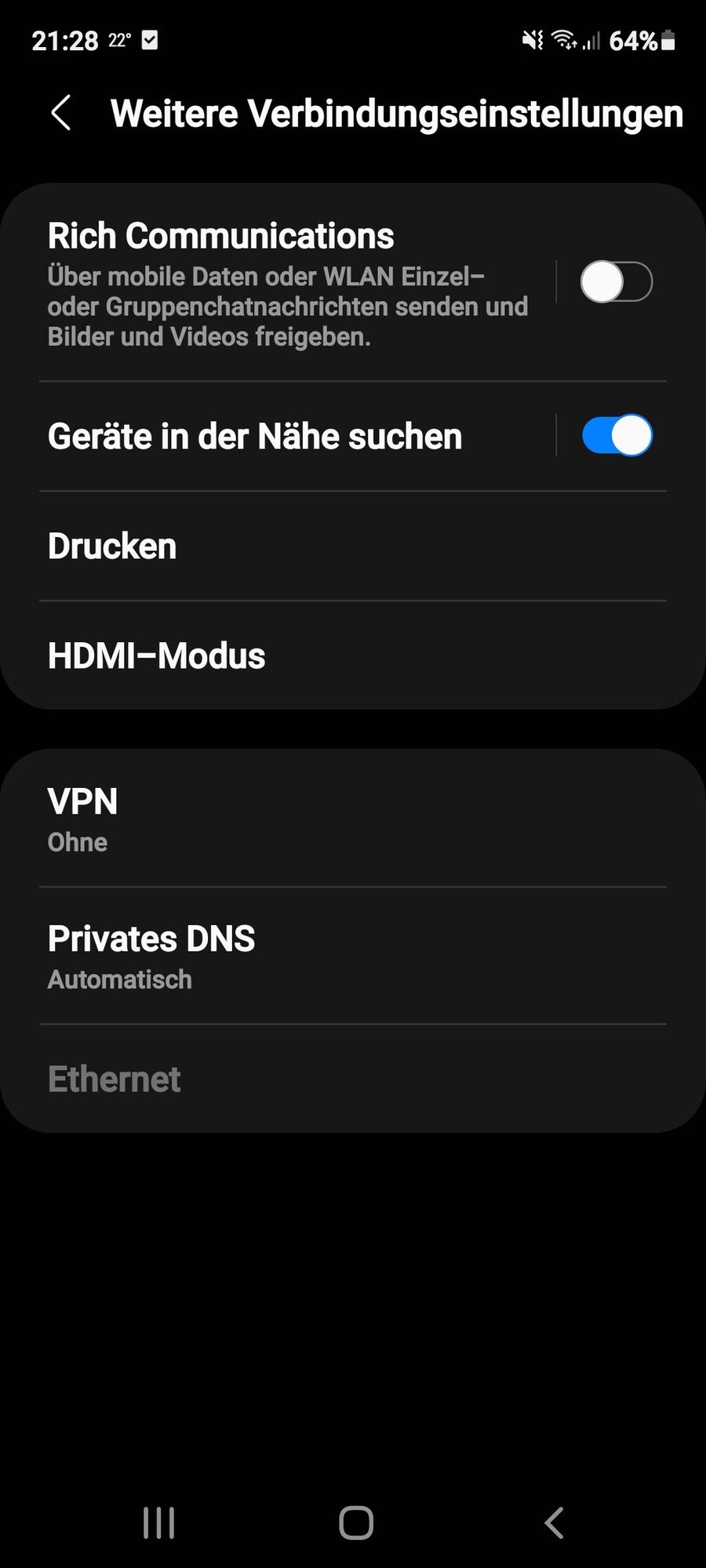Open recent apps from navigation bar
Viewport: 706px width, 1568px height.
[158, 1523]
